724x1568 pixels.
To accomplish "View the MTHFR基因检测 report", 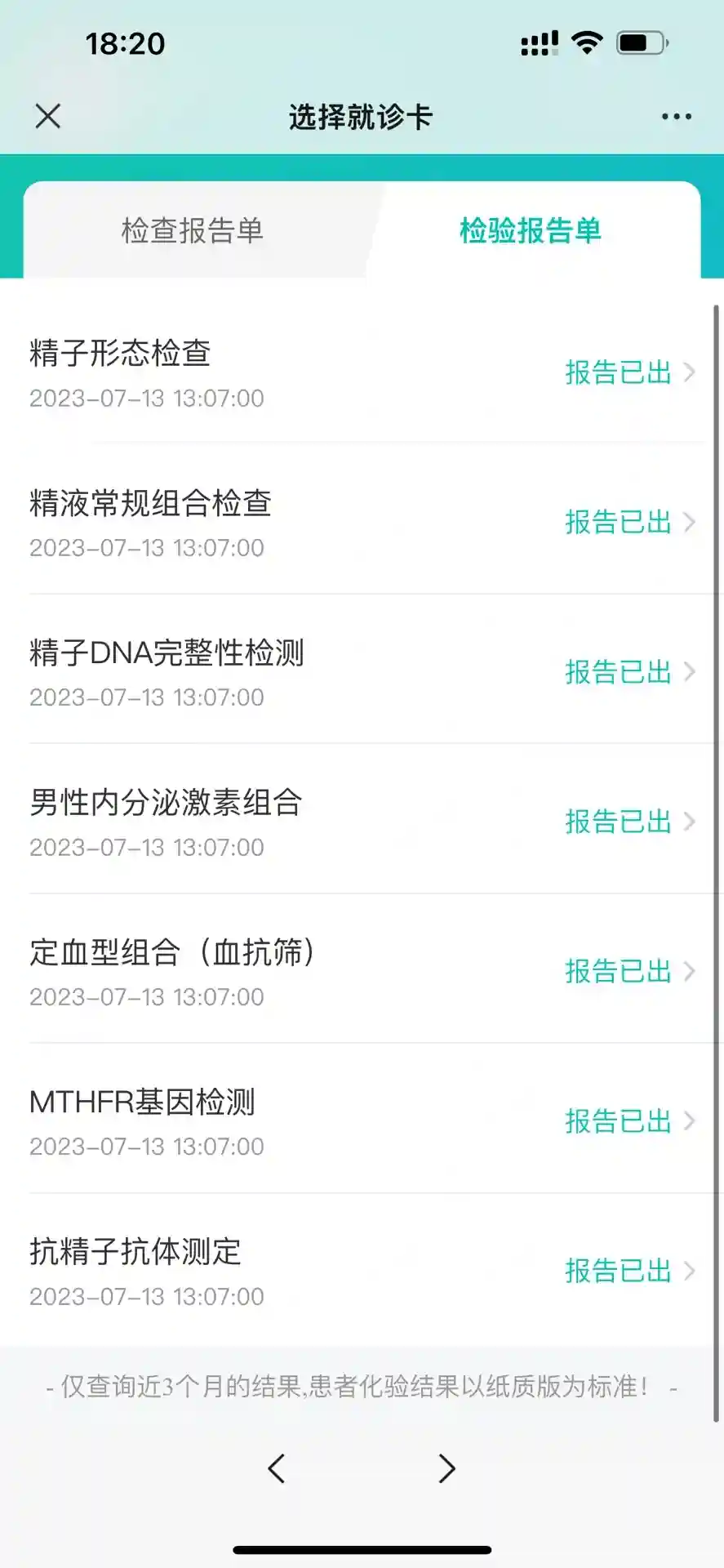I will tap(362, 1122).
